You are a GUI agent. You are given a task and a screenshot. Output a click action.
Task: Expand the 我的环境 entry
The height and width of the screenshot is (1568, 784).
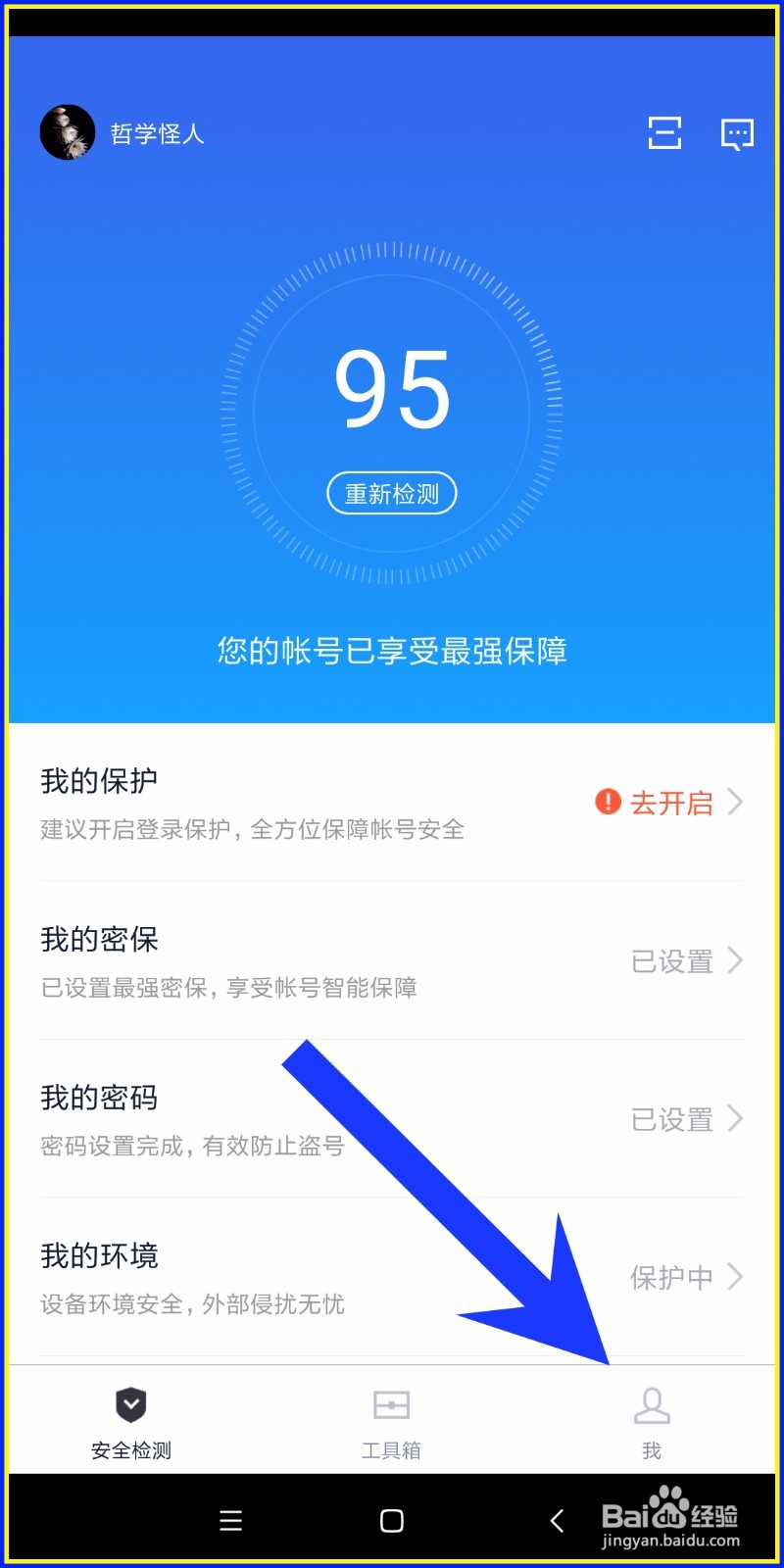pos(735,1277)
